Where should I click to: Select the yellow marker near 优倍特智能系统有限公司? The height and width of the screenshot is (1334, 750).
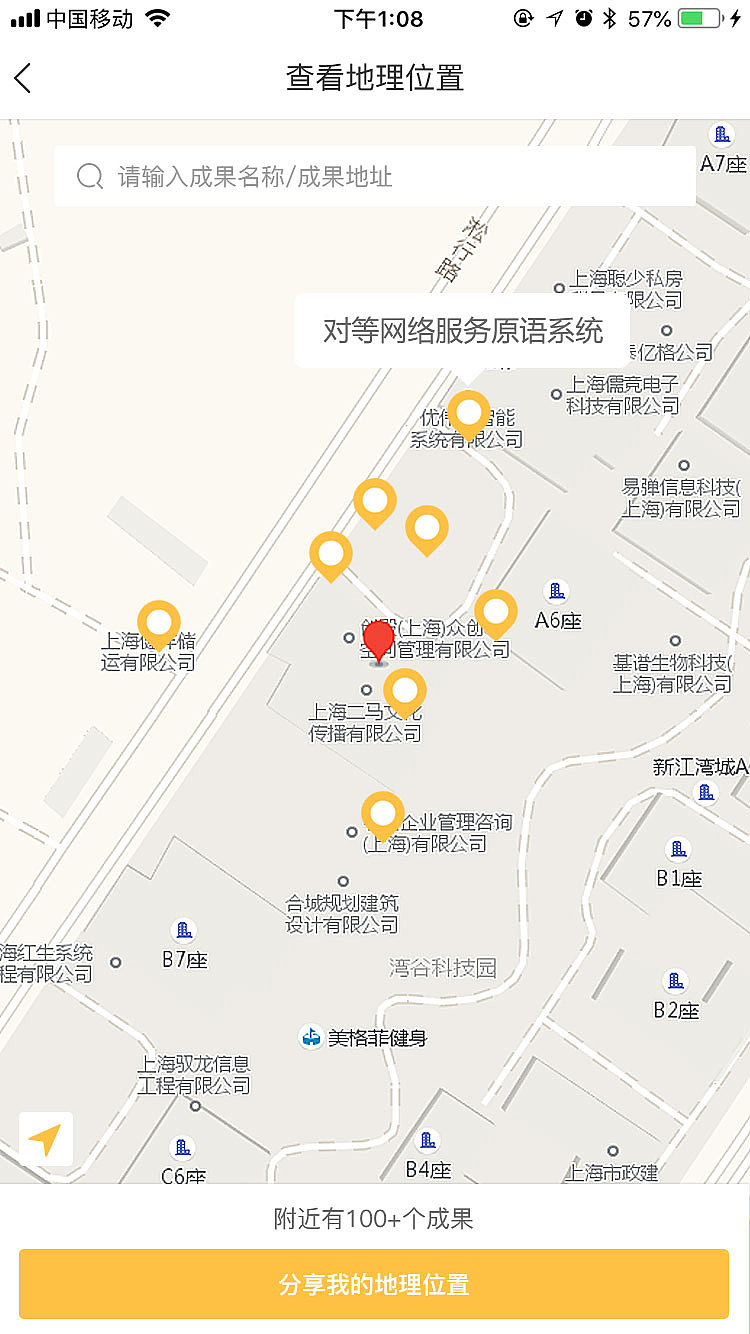point(468,413)
